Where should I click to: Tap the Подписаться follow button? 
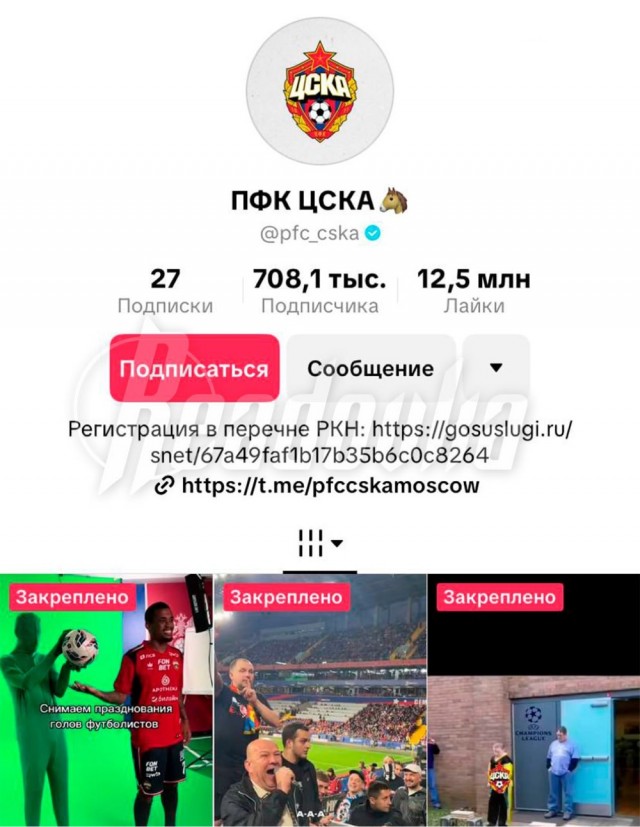[194, 368]
